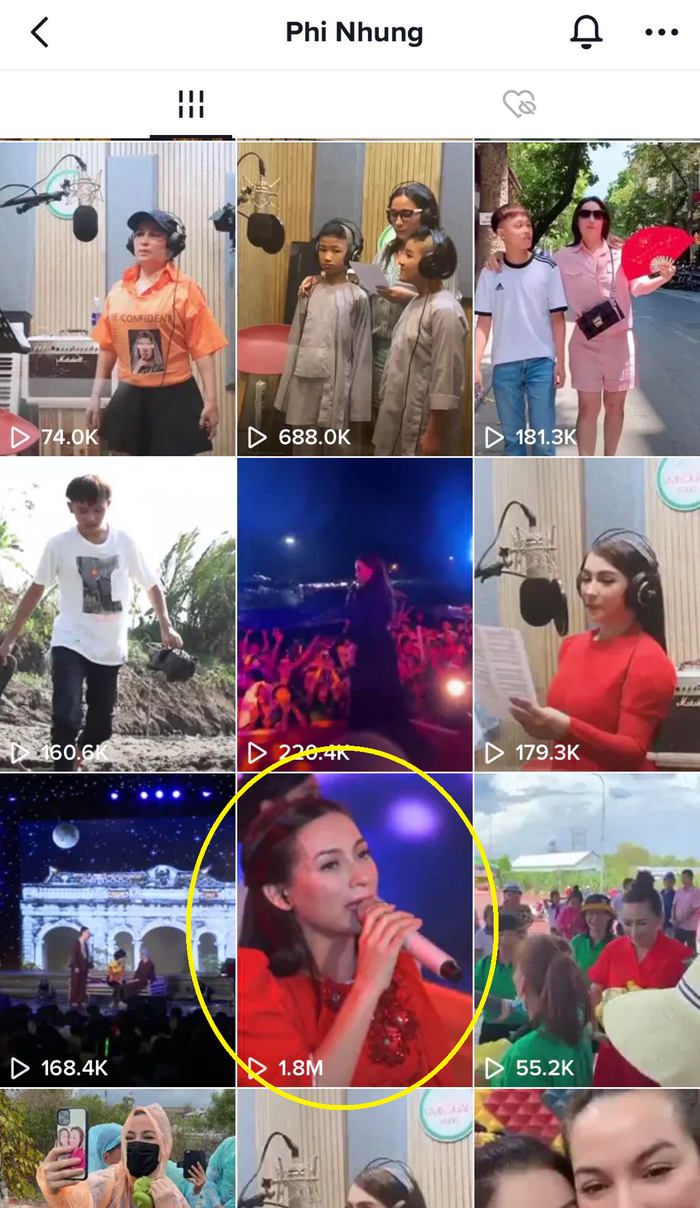The width and height of the screenshot is (700, 1208).
Task: Open the concert video with 220.4K views
Action: (x=354, y=612)
